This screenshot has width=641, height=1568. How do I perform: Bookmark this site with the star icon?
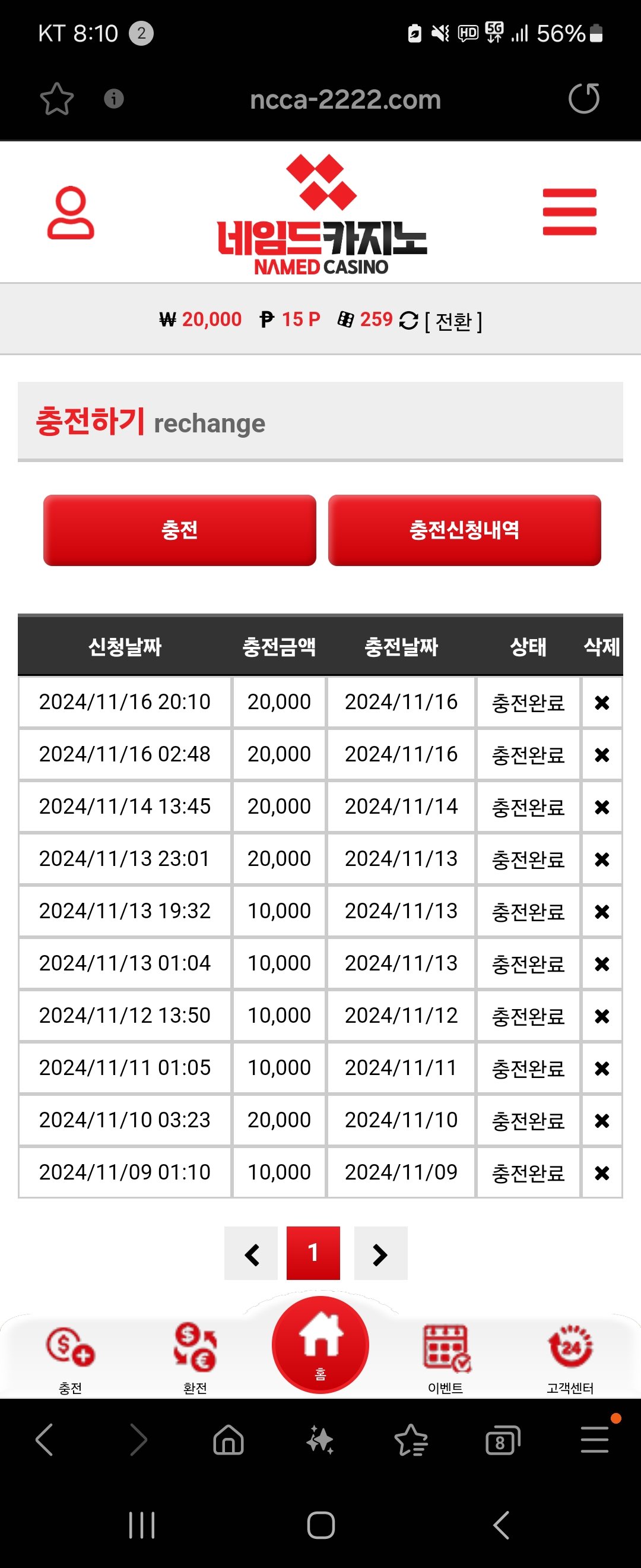(x=56, y=99)
